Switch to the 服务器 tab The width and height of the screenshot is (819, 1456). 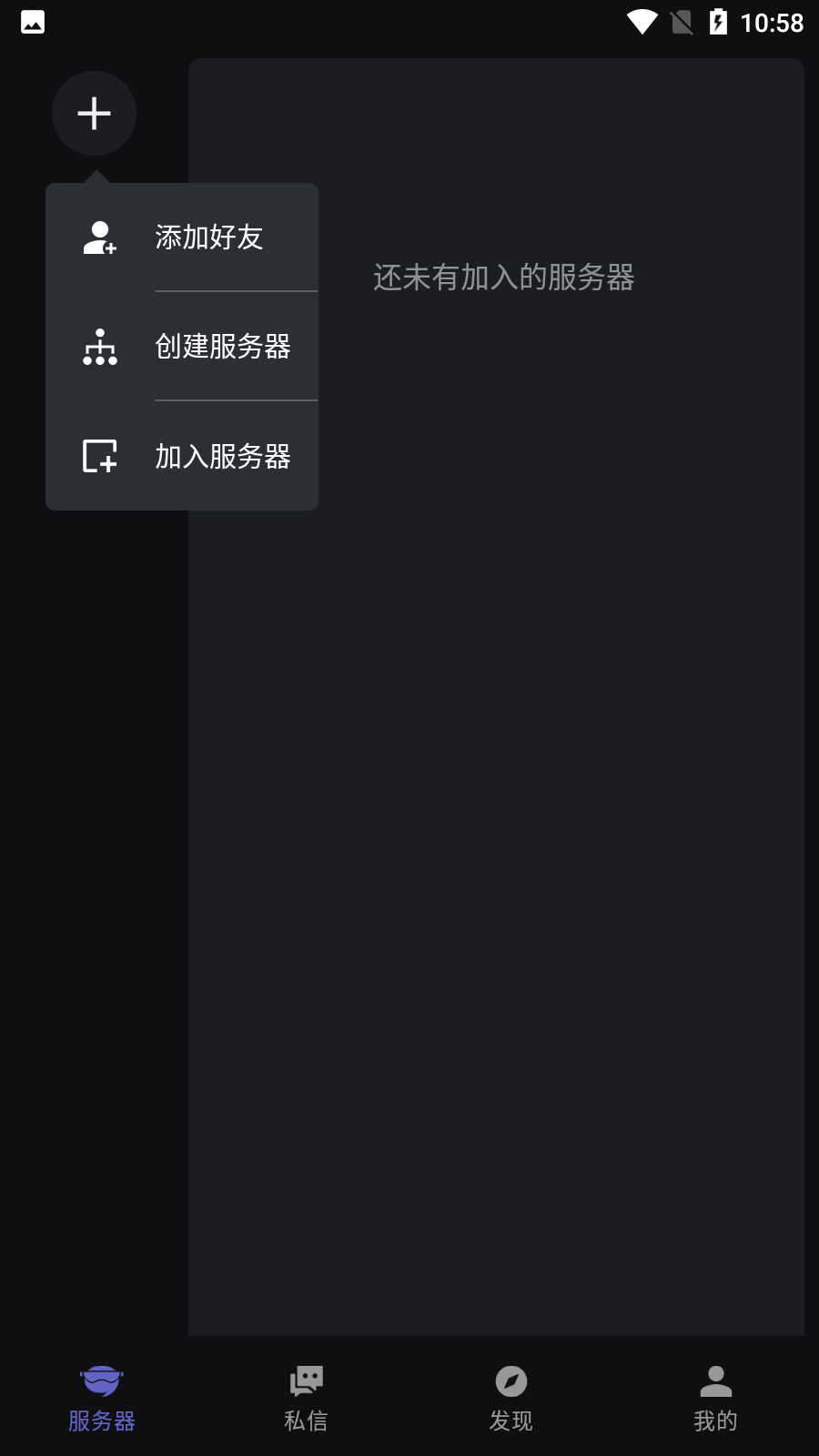tap(102, 1399)
